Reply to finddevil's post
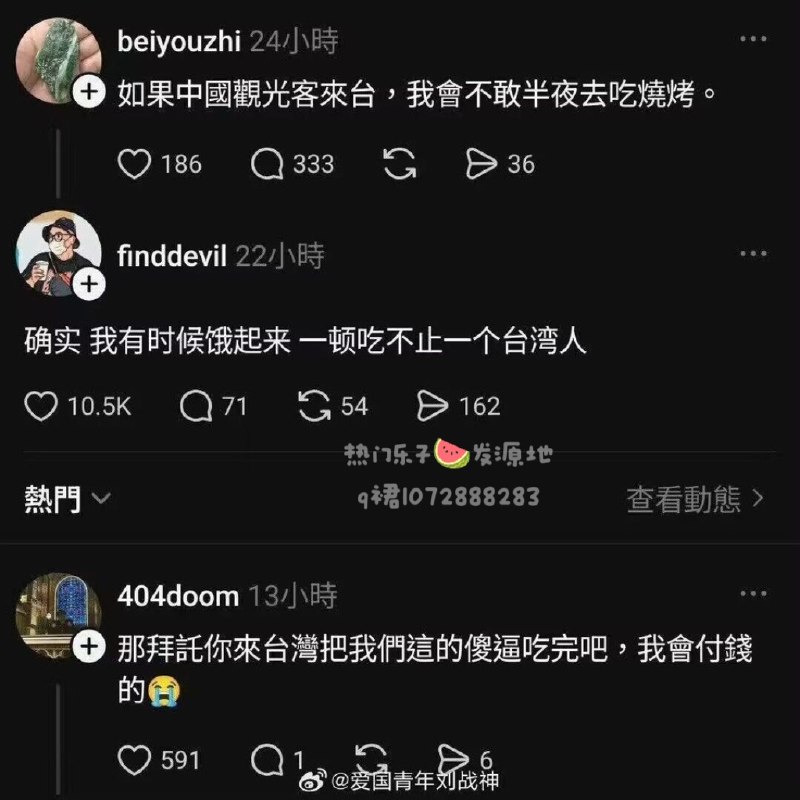Screen dimensions: 800x800 (x=196, y=406)
